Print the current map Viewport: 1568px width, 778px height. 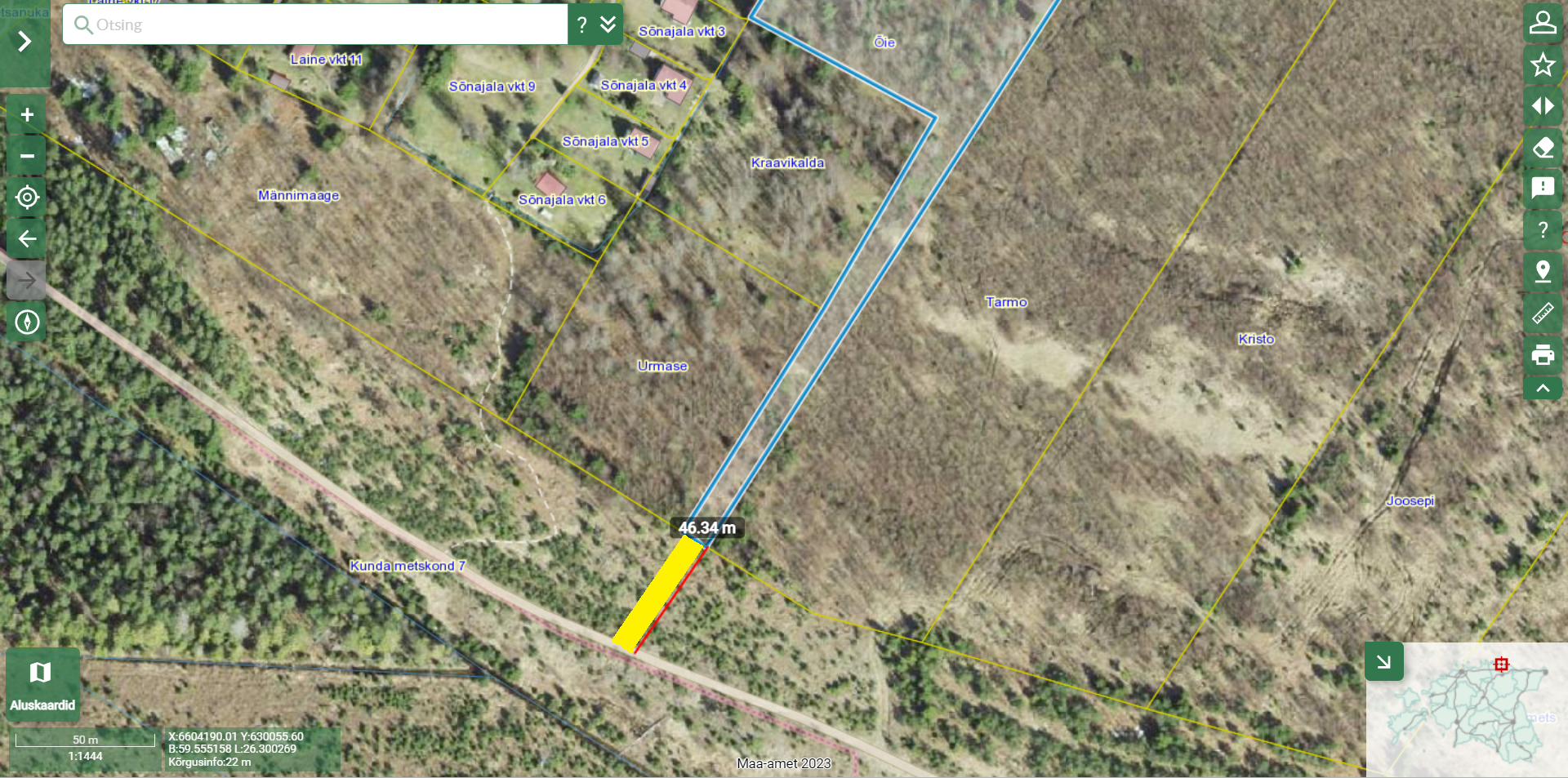click(1543, 355)
